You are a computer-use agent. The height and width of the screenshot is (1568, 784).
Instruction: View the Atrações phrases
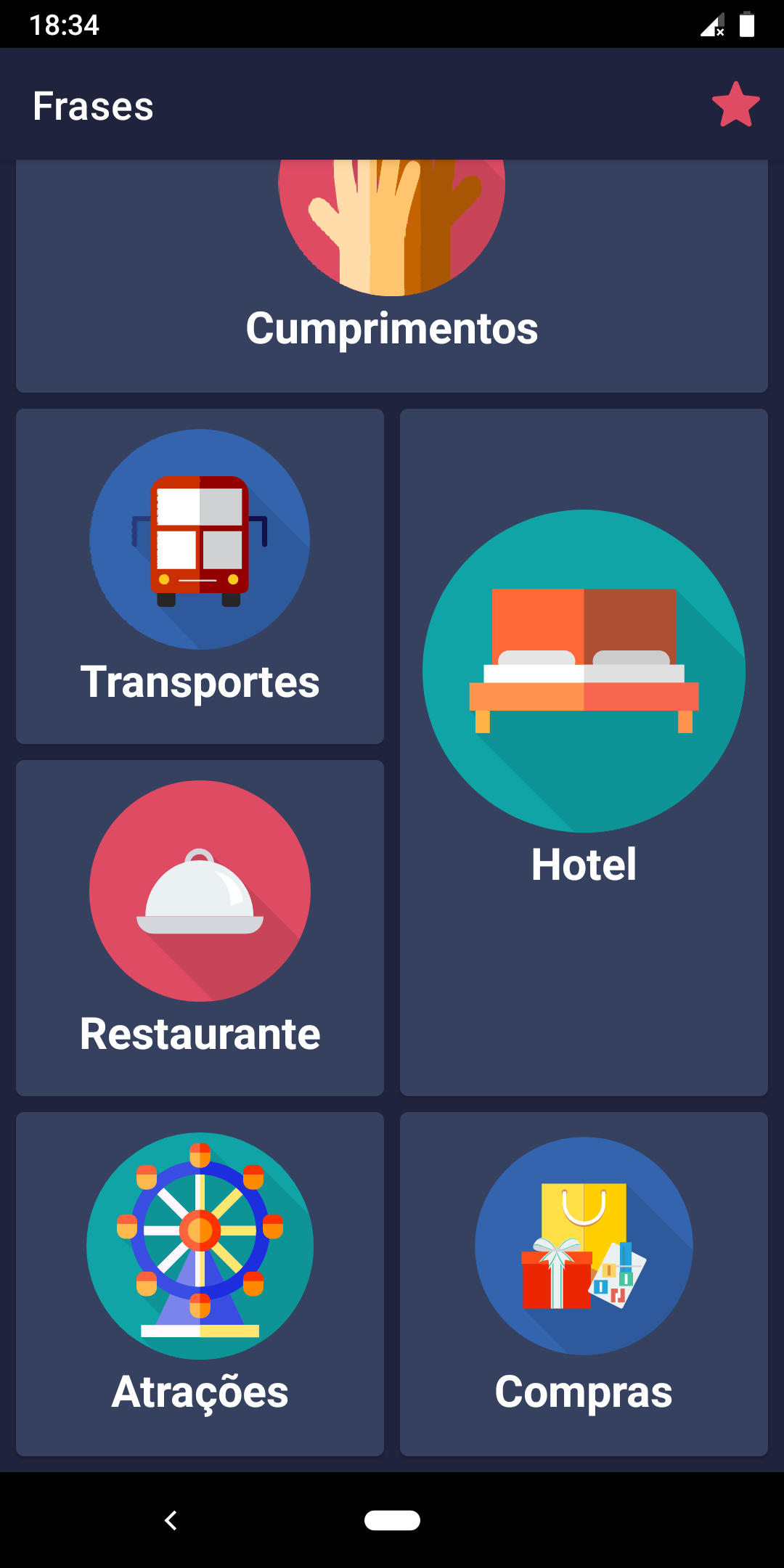(x=200, y=1283)
